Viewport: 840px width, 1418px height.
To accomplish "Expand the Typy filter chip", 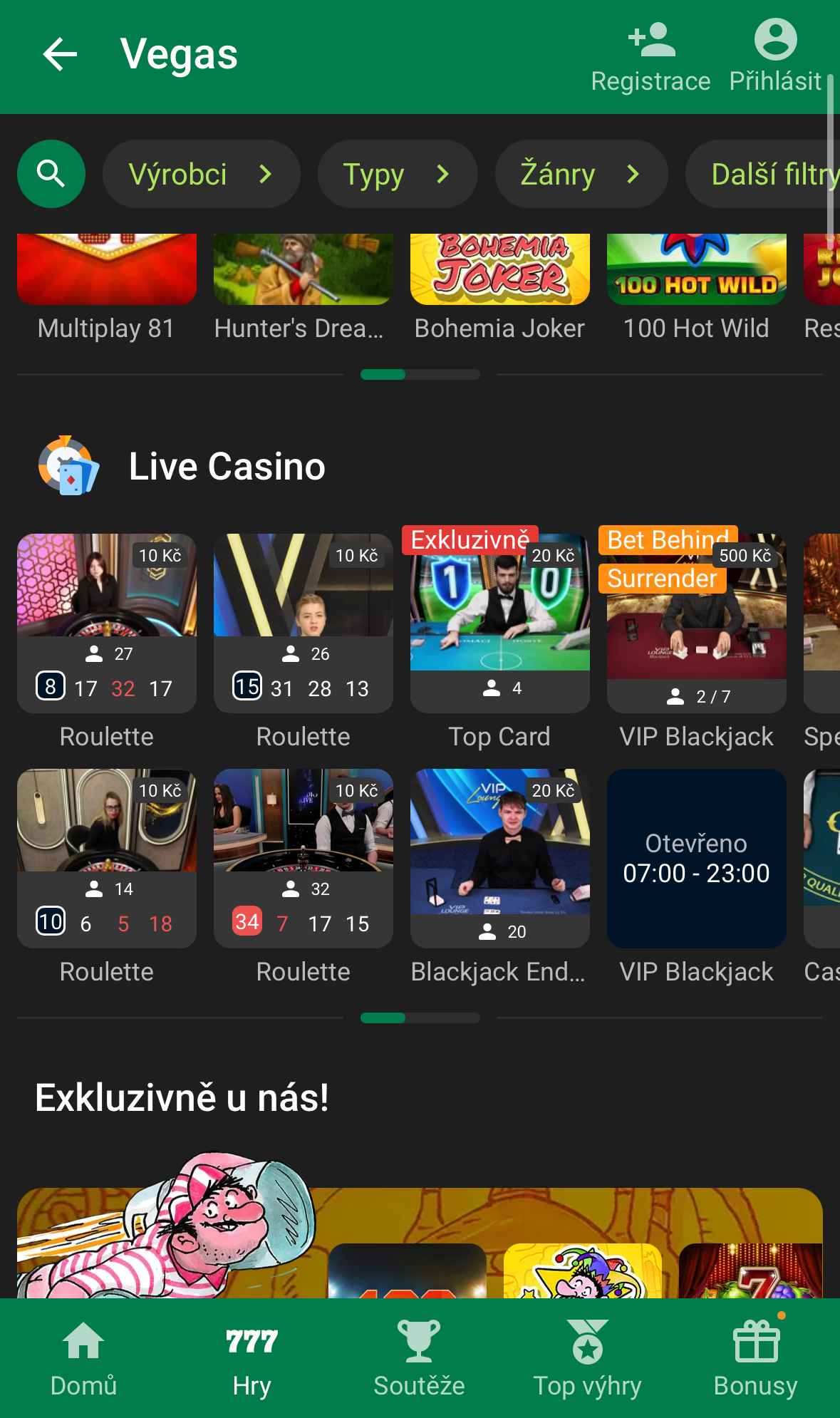I will [397, 174].
